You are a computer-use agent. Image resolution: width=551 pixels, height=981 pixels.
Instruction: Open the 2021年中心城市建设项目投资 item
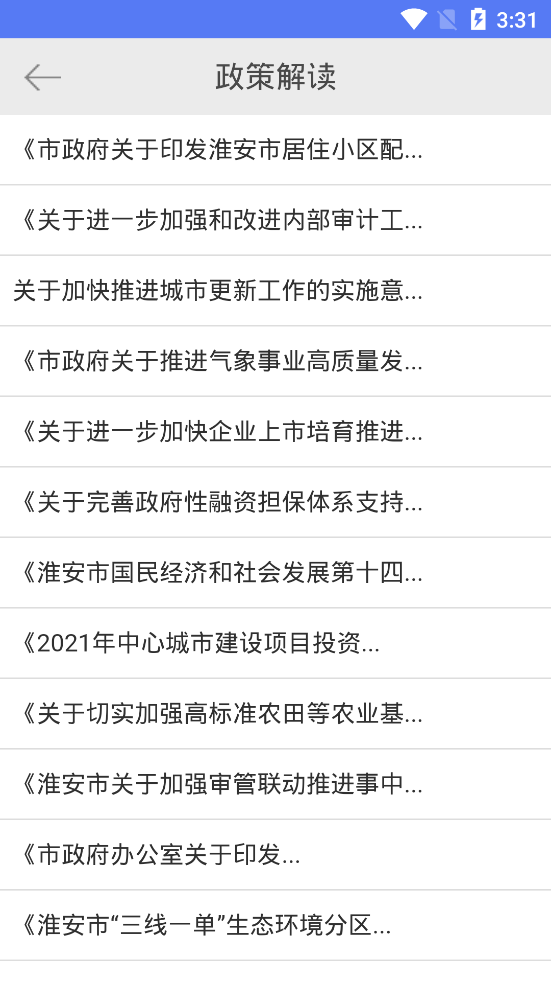pyautogui.click(x=275, y=643)
